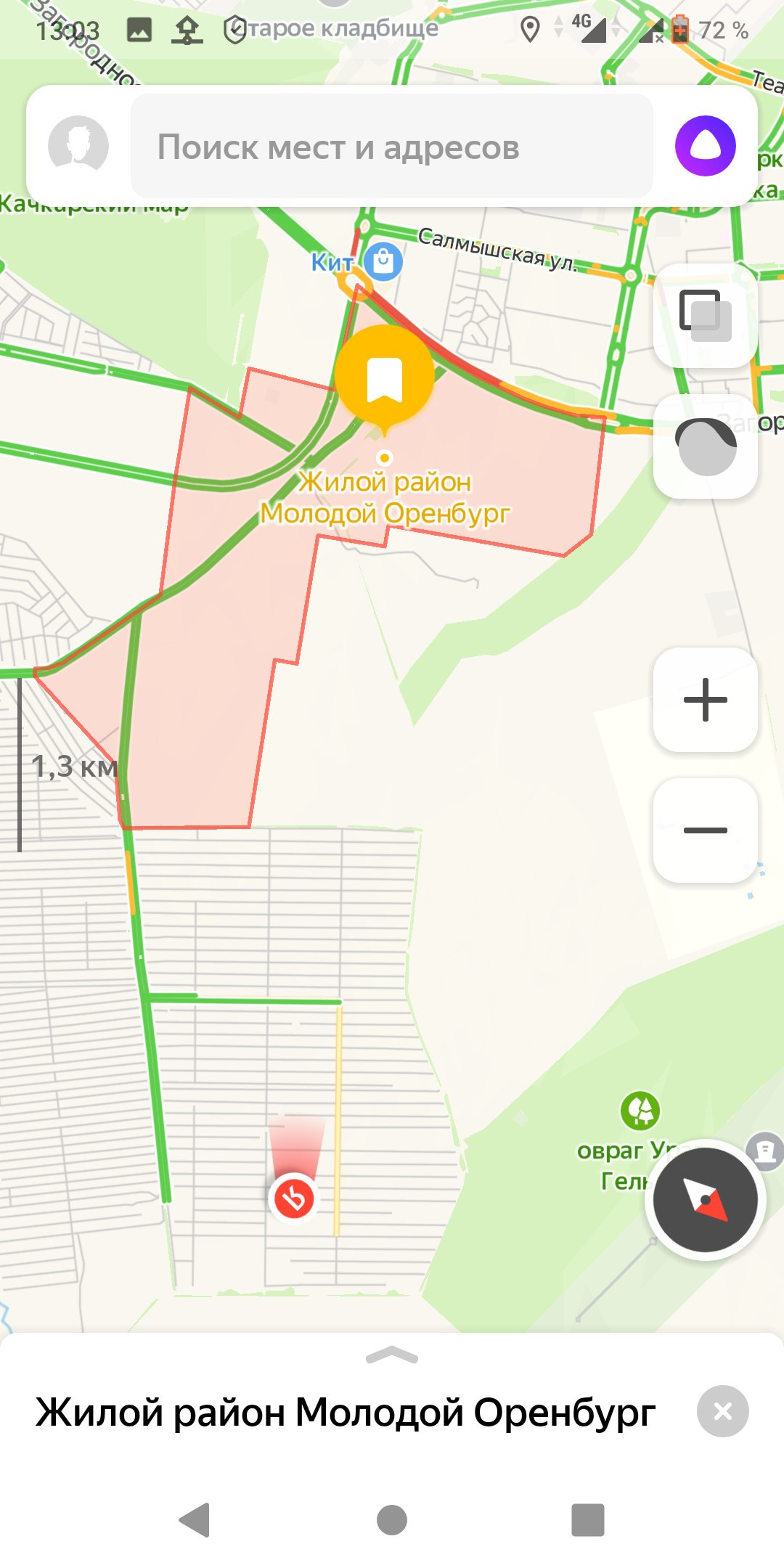The width and height of the screenshot is (784, 1568).
Task: Tap the search field for places and addresses
Action: pyautogui.click(x=392, y=147)
